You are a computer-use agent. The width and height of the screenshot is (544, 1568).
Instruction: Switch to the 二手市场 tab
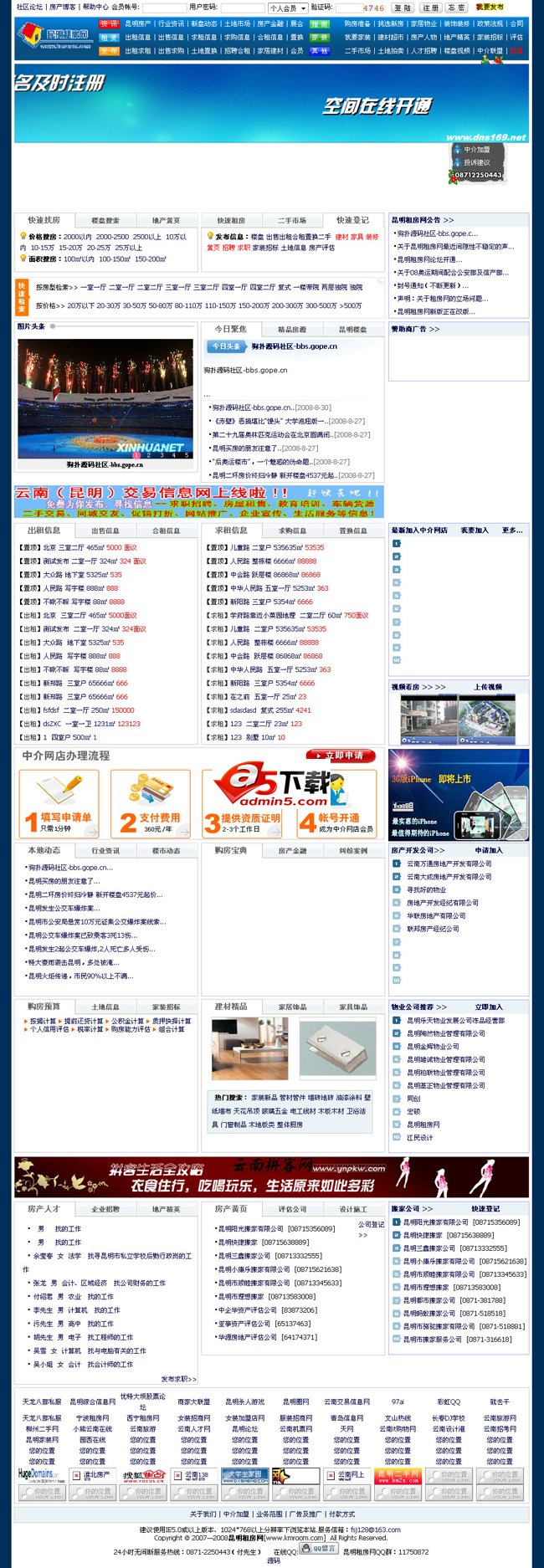pos(291,221)
